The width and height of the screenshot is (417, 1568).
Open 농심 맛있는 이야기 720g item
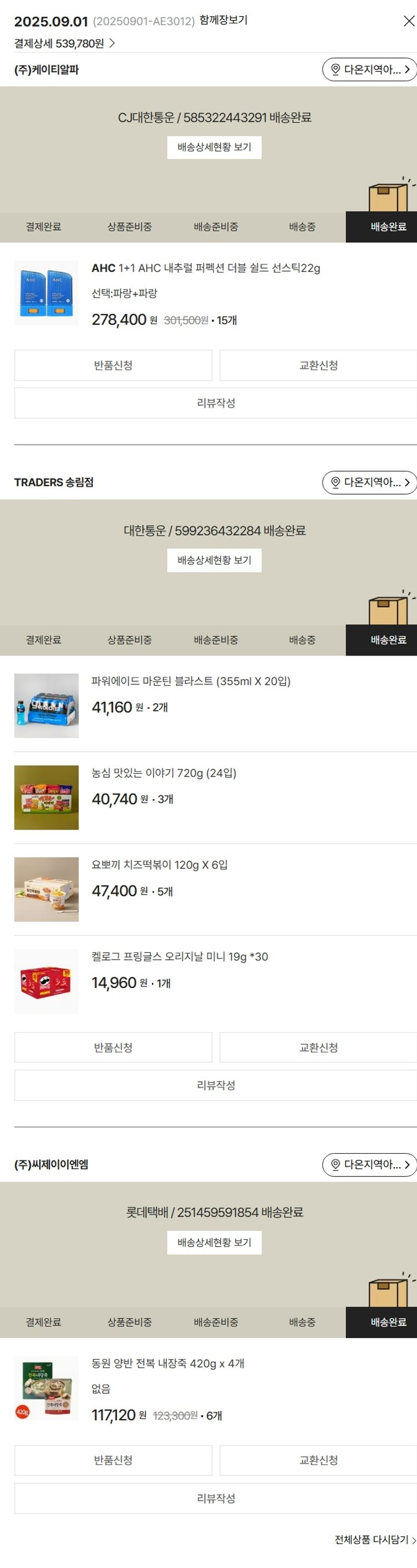pyautogui.click(x=164, y=773)
